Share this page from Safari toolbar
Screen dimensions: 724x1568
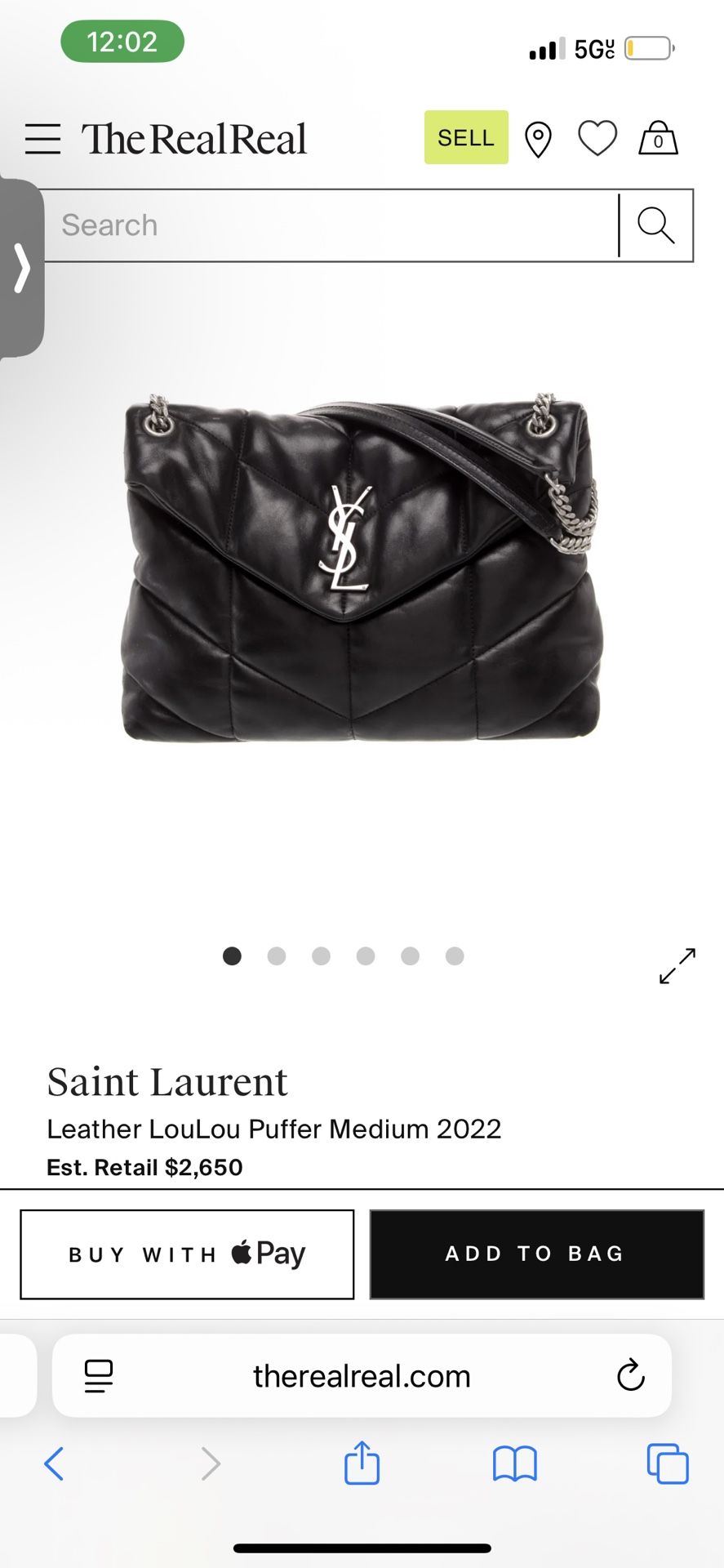click(x=362, y=1463)
